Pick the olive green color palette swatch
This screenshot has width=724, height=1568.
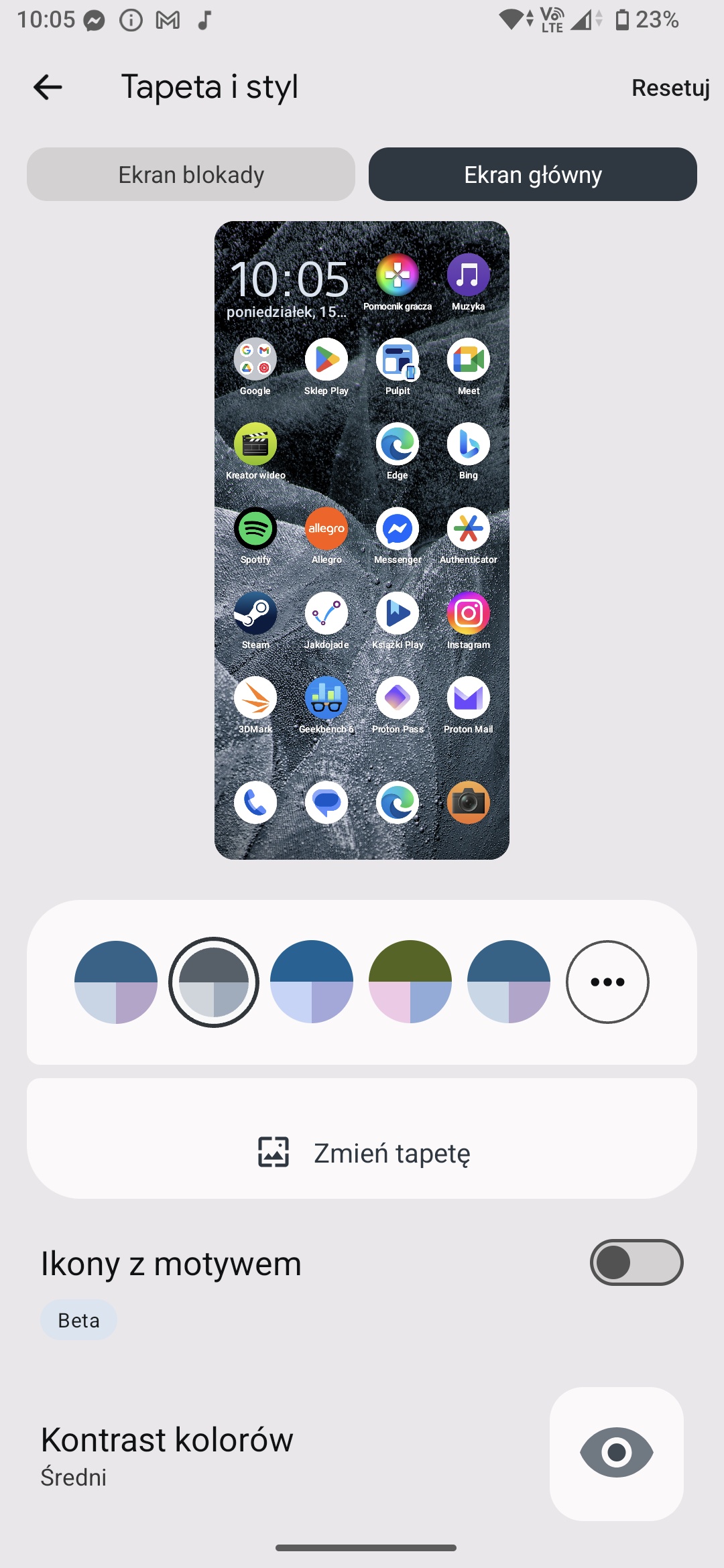point(410,982)
